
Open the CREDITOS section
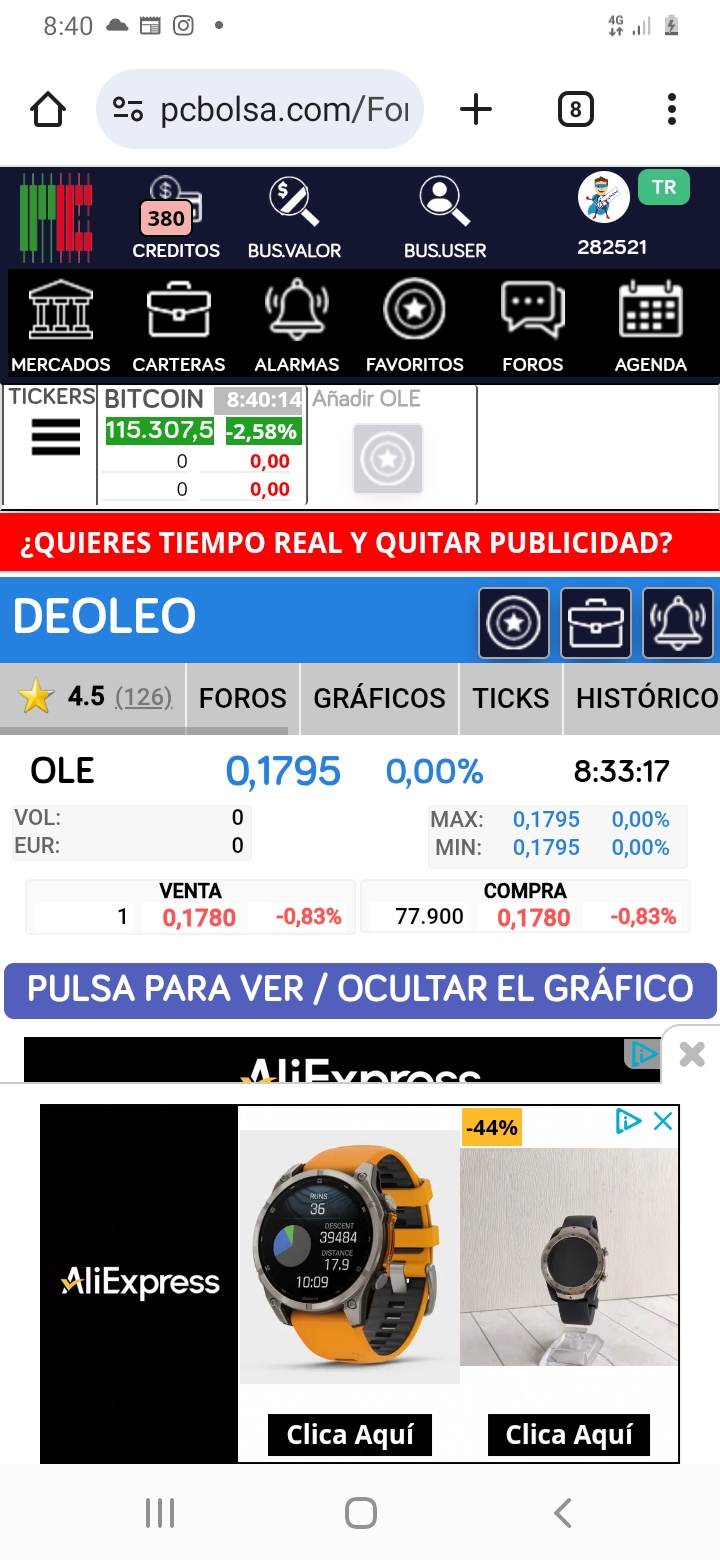coord(176,218)
